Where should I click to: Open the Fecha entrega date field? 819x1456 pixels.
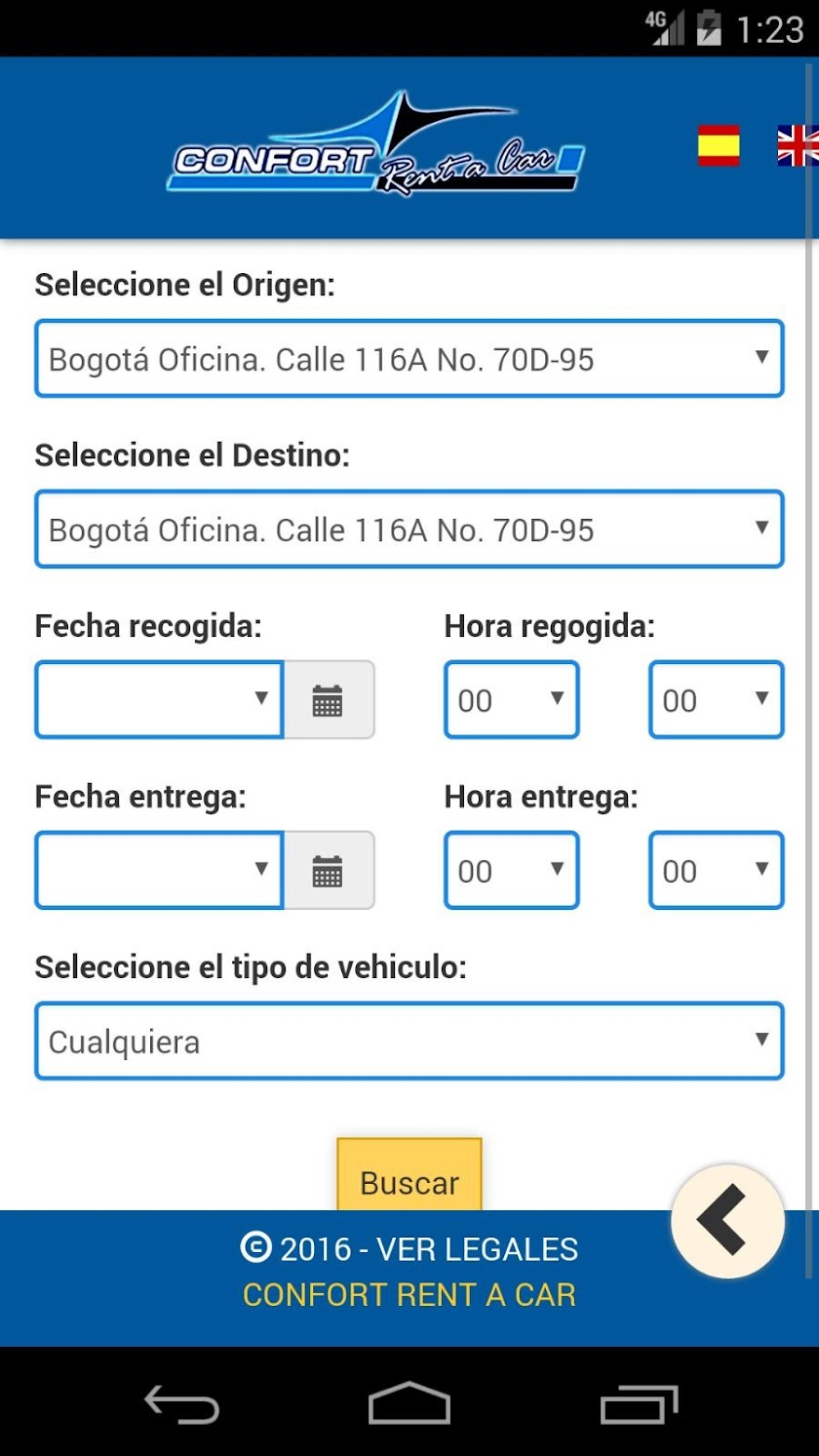point(159,870)
